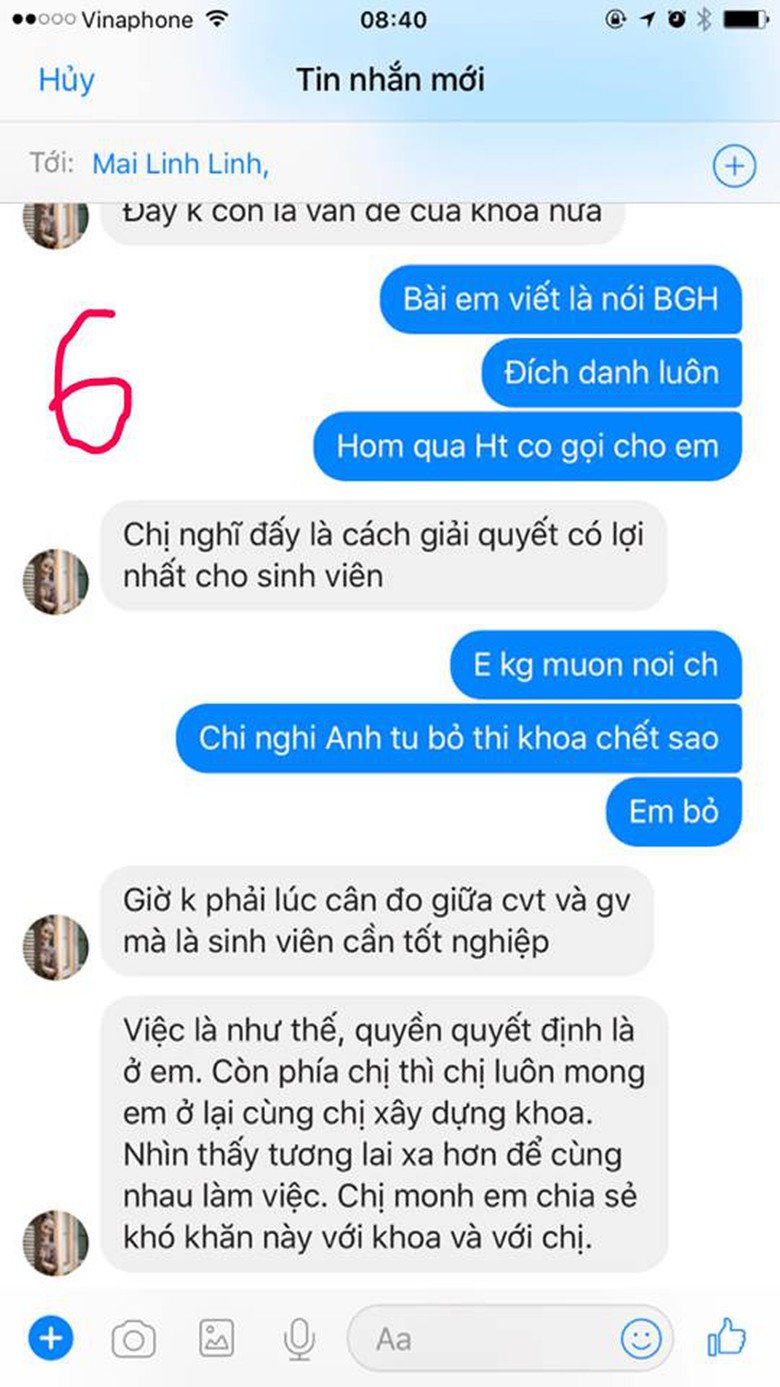Cancel the new message with Hủy

[66, 80]
